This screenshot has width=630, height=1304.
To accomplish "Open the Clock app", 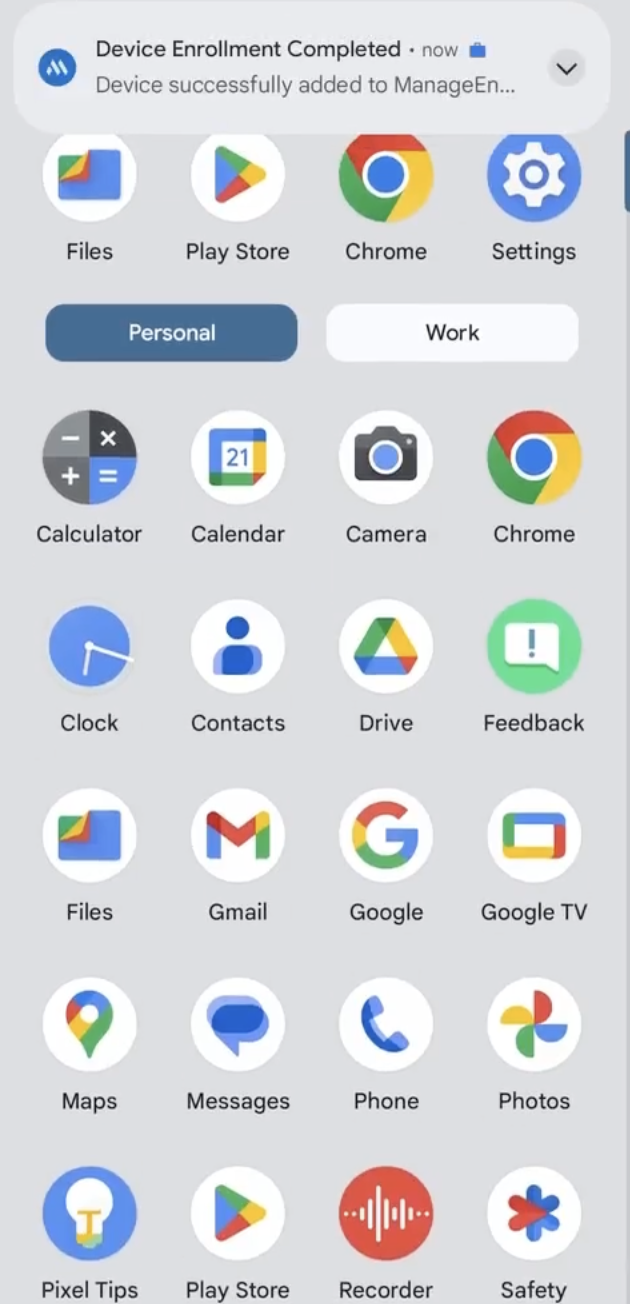I will click(89, 647).
